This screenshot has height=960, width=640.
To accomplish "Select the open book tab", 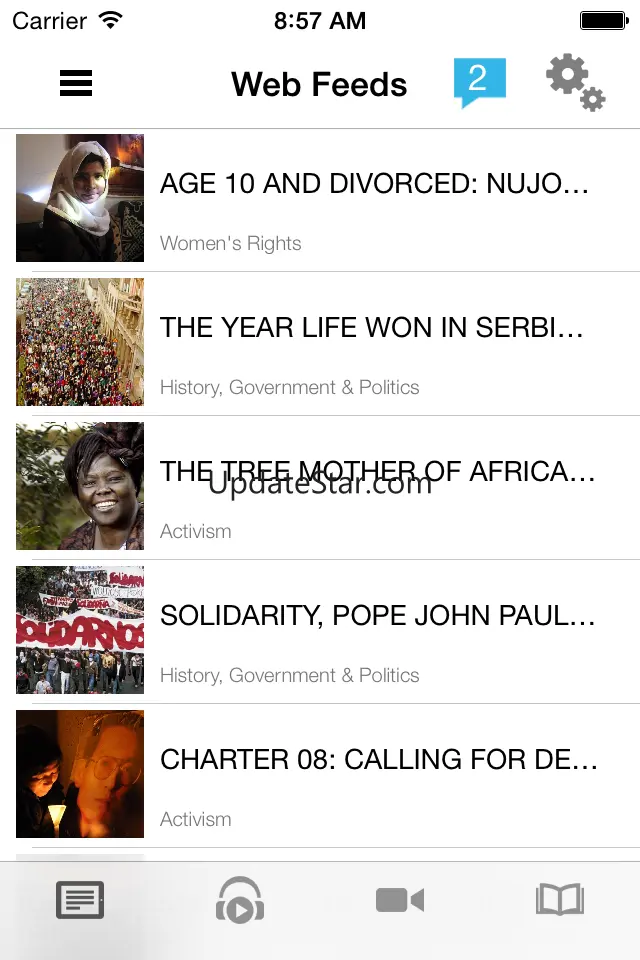I will 560,902.
